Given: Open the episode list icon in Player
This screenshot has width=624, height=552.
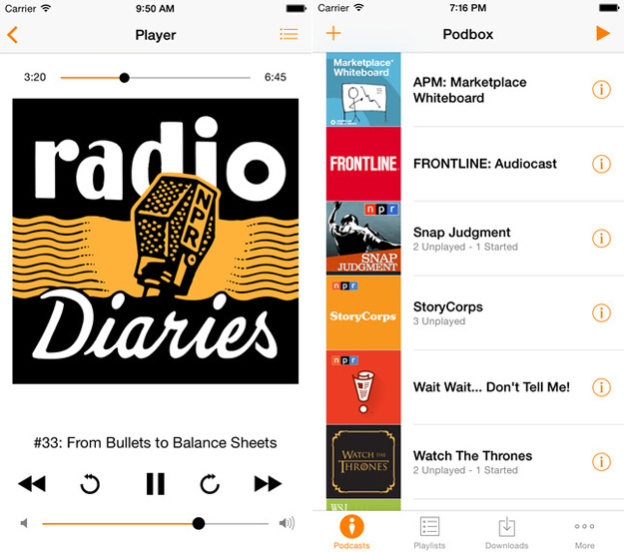Looking at the screenshot, I should pos(289,34).
